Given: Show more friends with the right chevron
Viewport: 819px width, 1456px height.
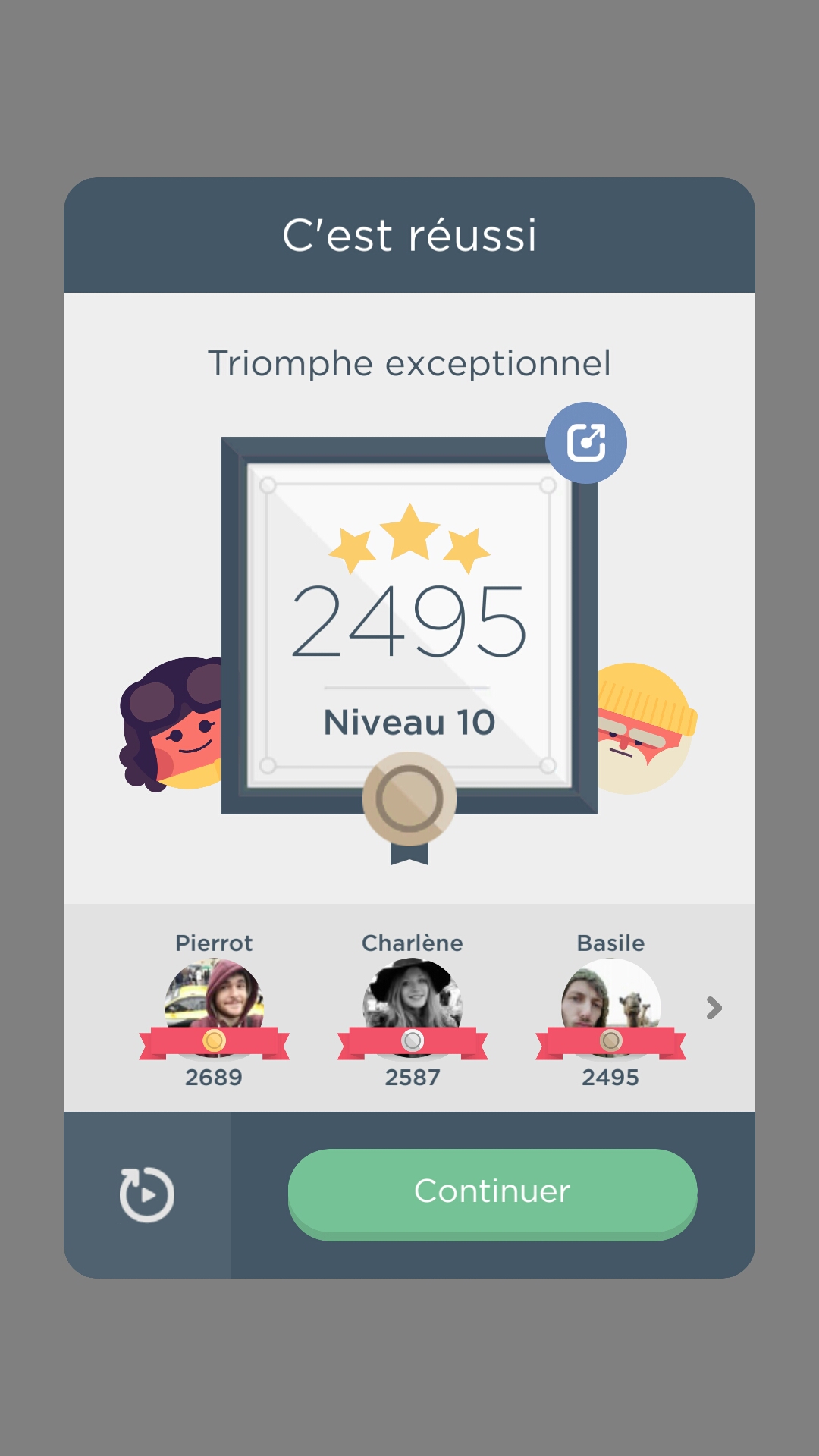Looking at the screenshot, I should [713, 1008].
